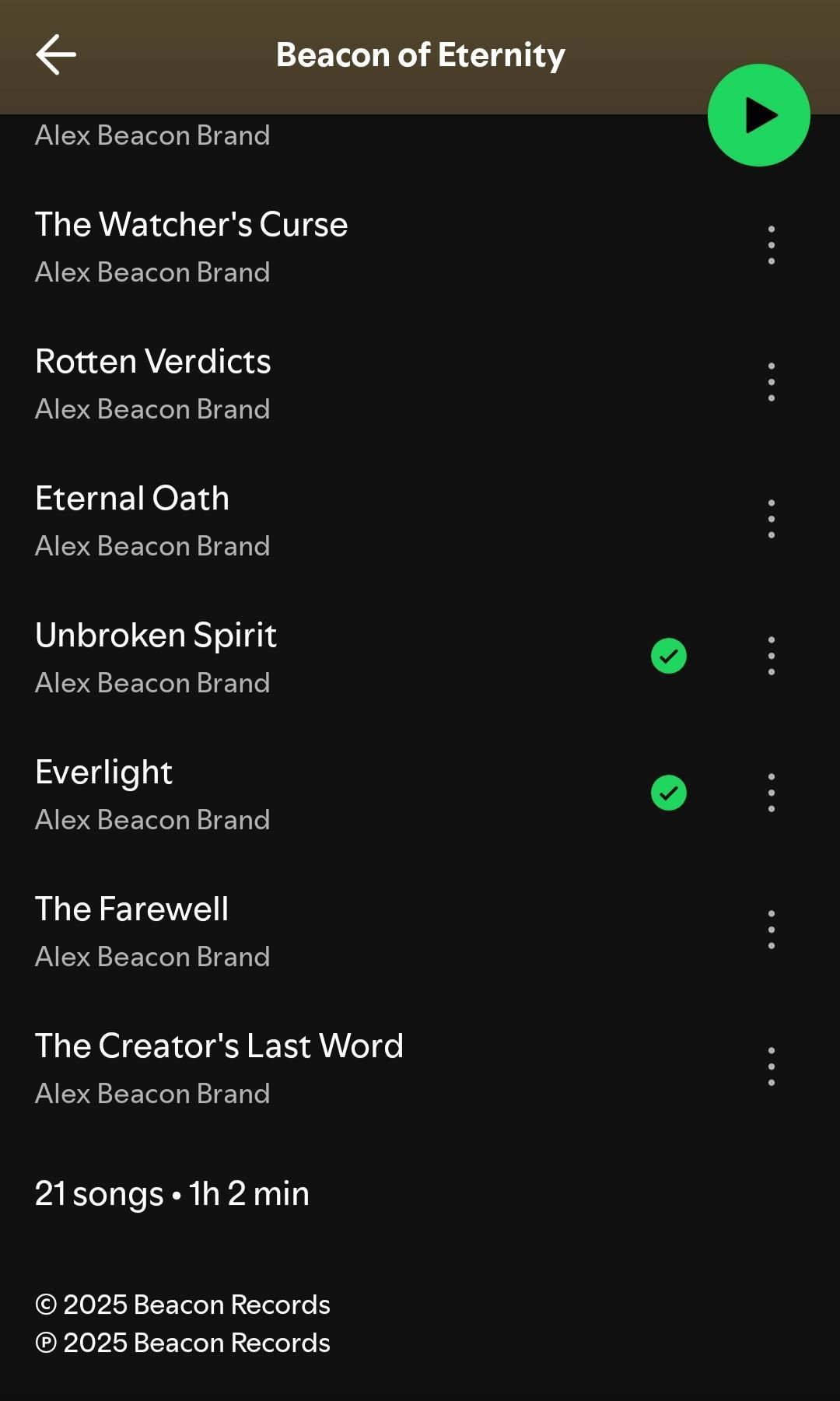Open the three-dot menu for Everlight
Screen dimensions: 840x1401
[x=771, y=793]
